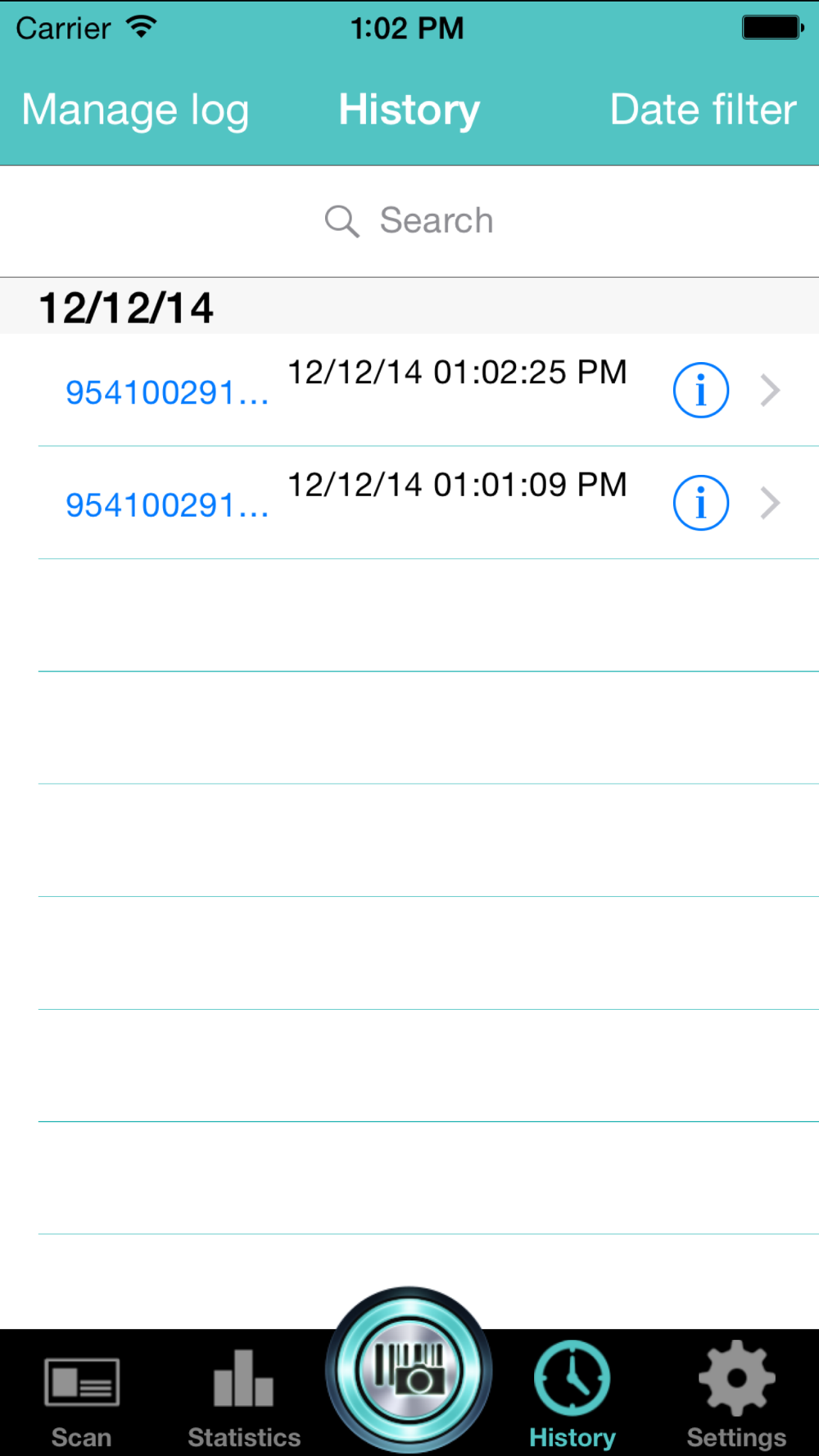Show info for the 01:02:25 PM entry
The width and height of the screenshot is (819, 1456).
[701, 390]
